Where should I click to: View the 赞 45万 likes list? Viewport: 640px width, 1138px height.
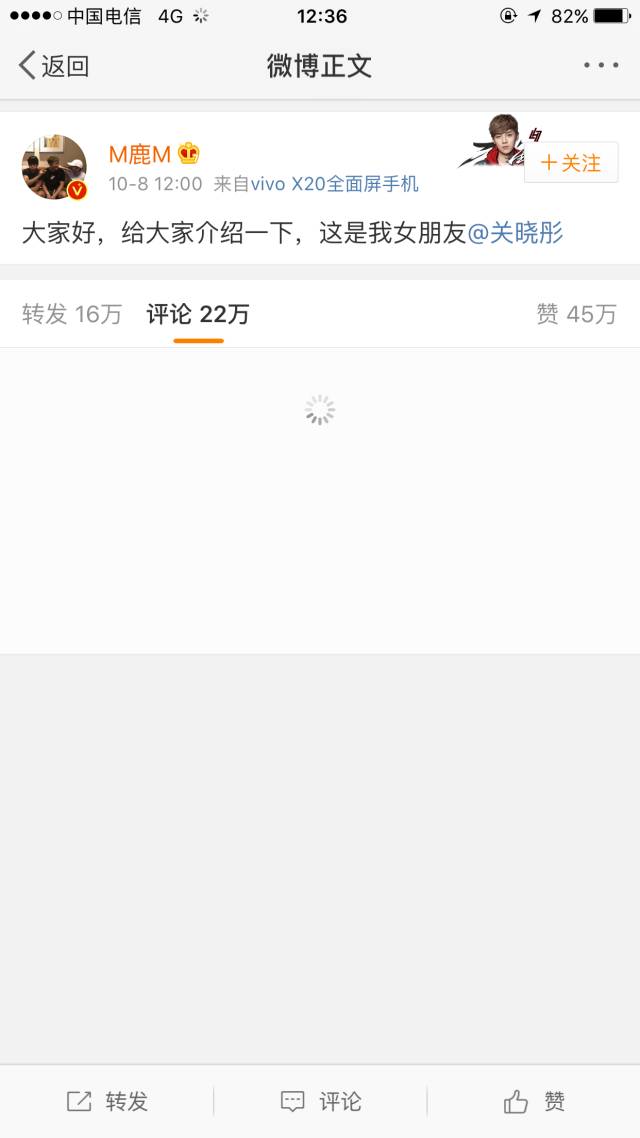tap(576, 314)
